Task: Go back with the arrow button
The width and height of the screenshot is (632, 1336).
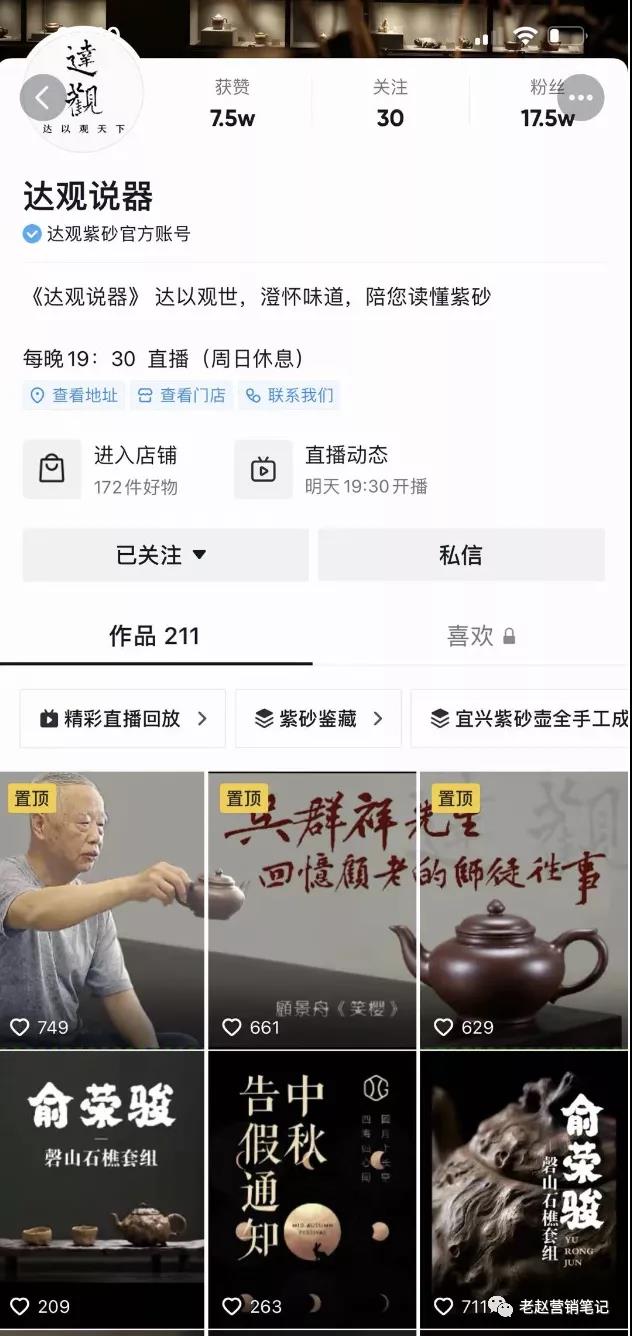Action: [42, 98]
